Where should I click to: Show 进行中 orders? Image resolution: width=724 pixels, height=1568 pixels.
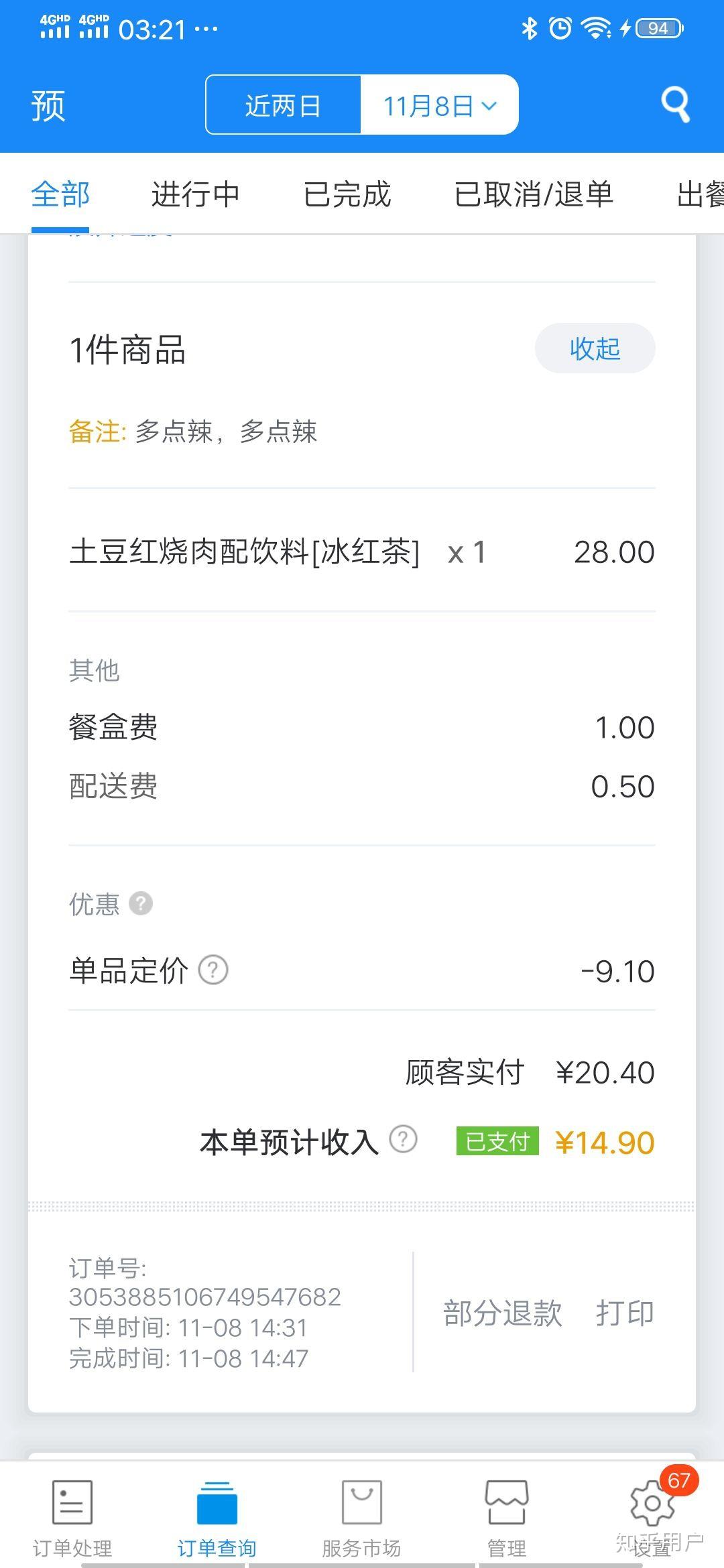pyautogui.click(x=195, y=195)
